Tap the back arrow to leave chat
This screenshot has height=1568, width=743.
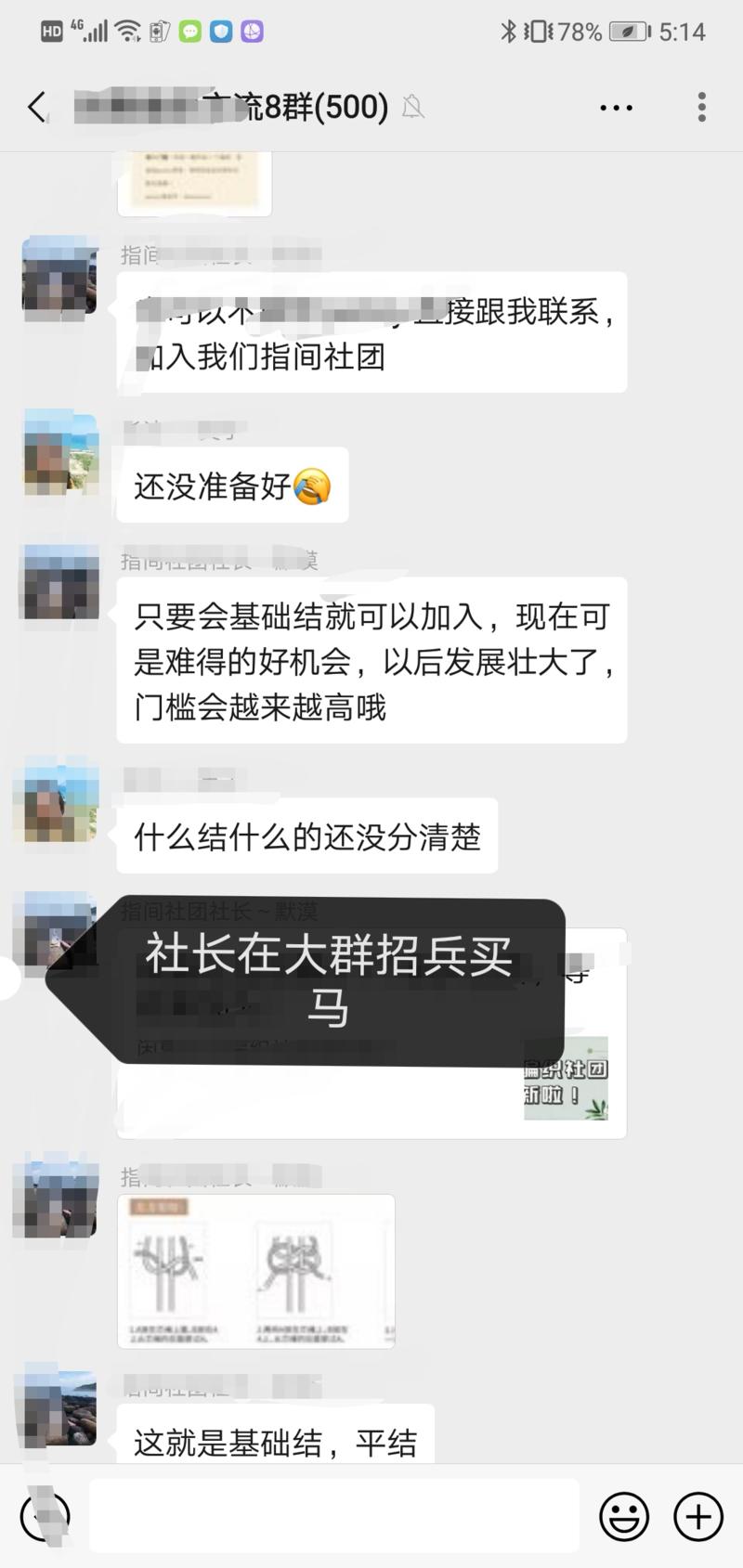[x=35, y=107]
